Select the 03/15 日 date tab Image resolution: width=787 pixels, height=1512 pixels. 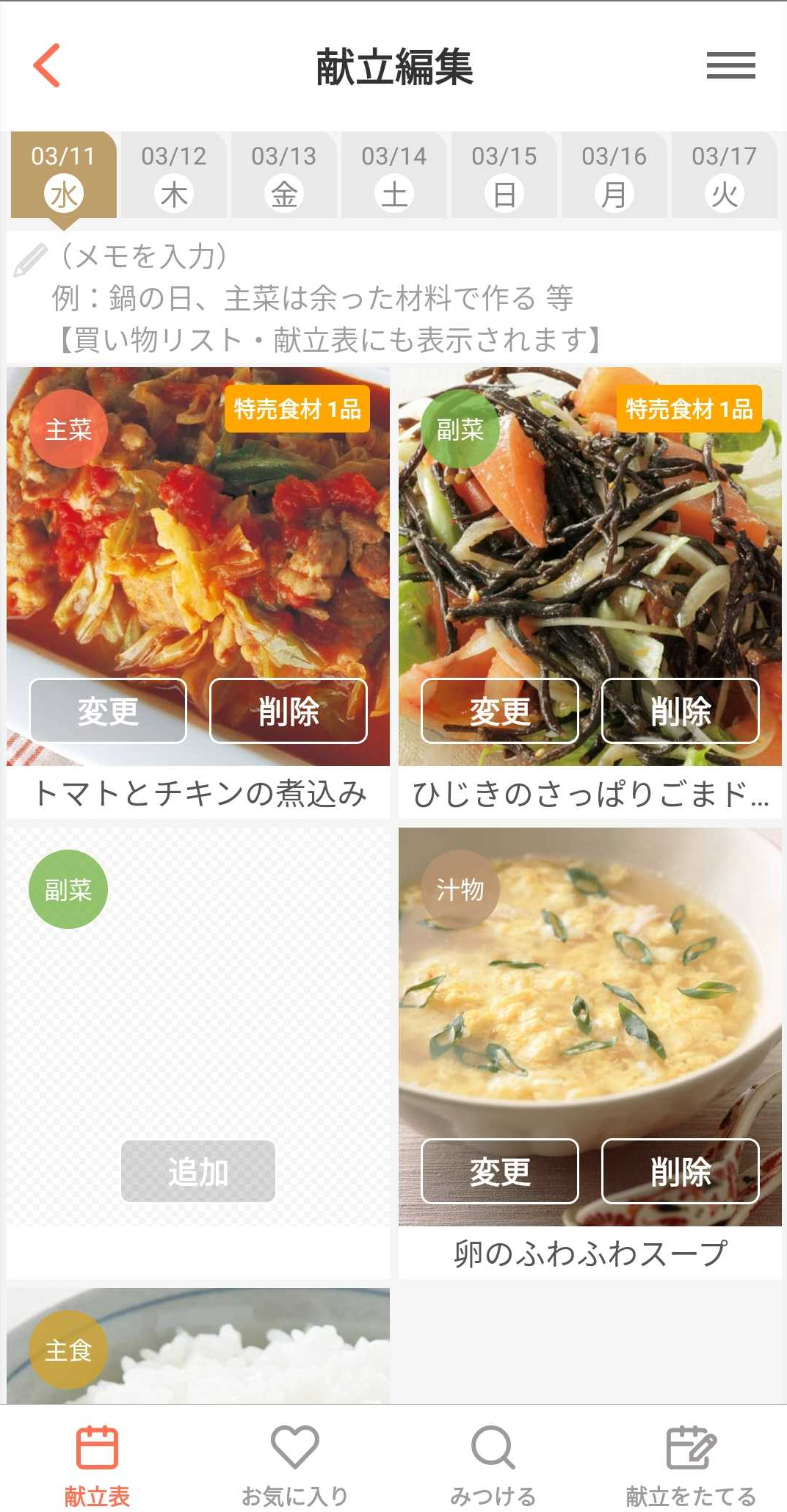504,175
